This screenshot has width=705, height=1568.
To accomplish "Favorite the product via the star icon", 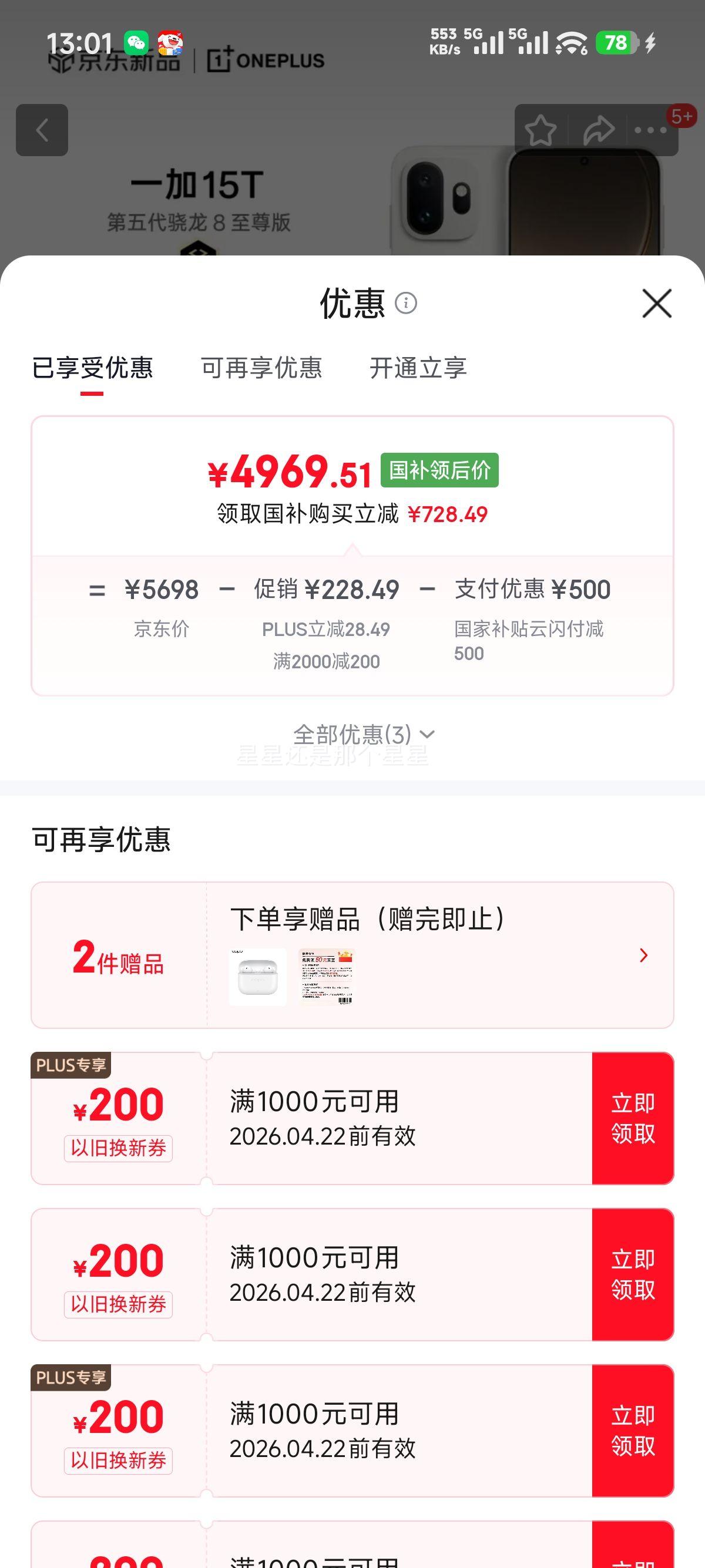I will [541, 130].
